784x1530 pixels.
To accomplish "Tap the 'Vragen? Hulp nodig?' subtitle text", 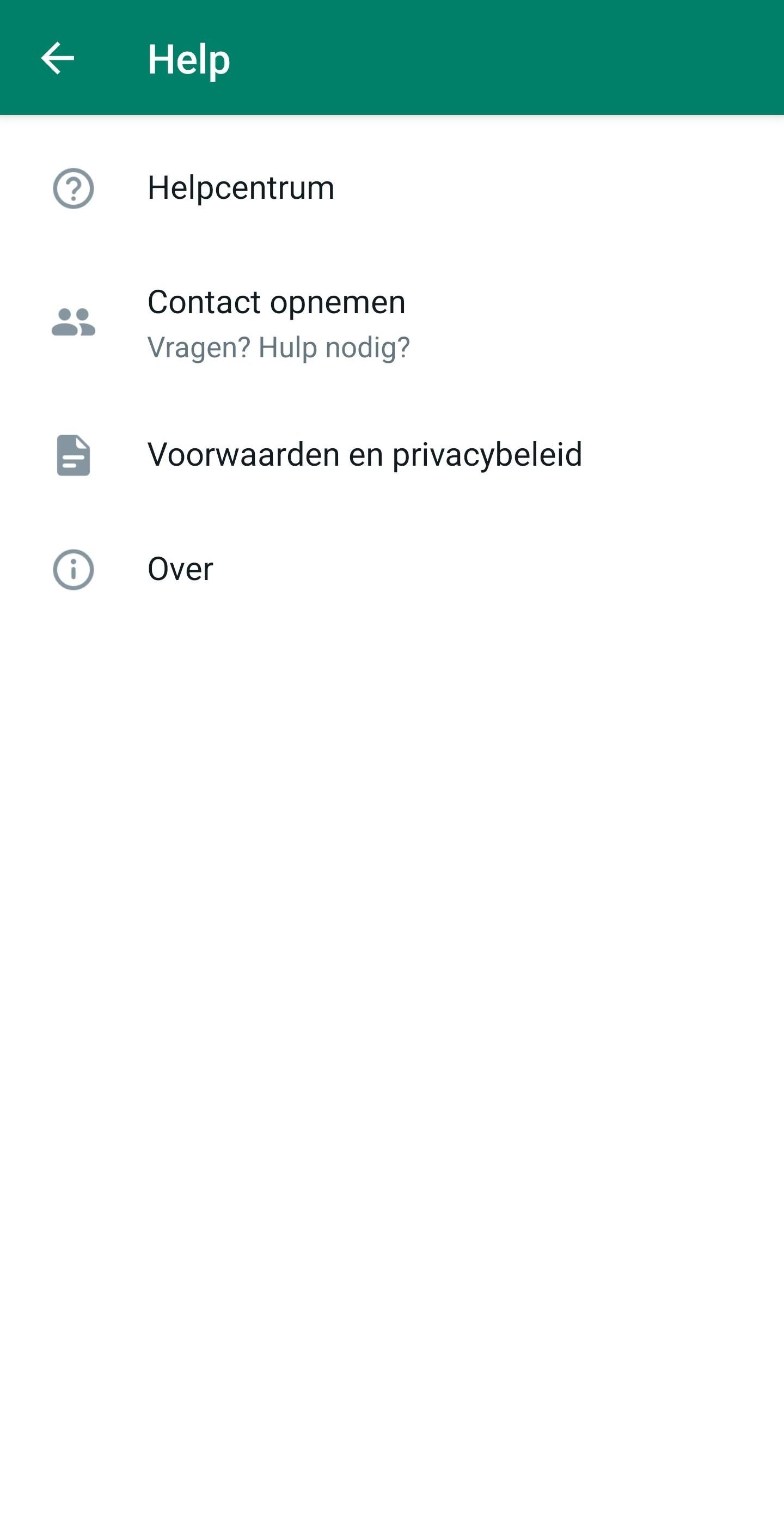I will pyautogui.click(x=279, y=348).
